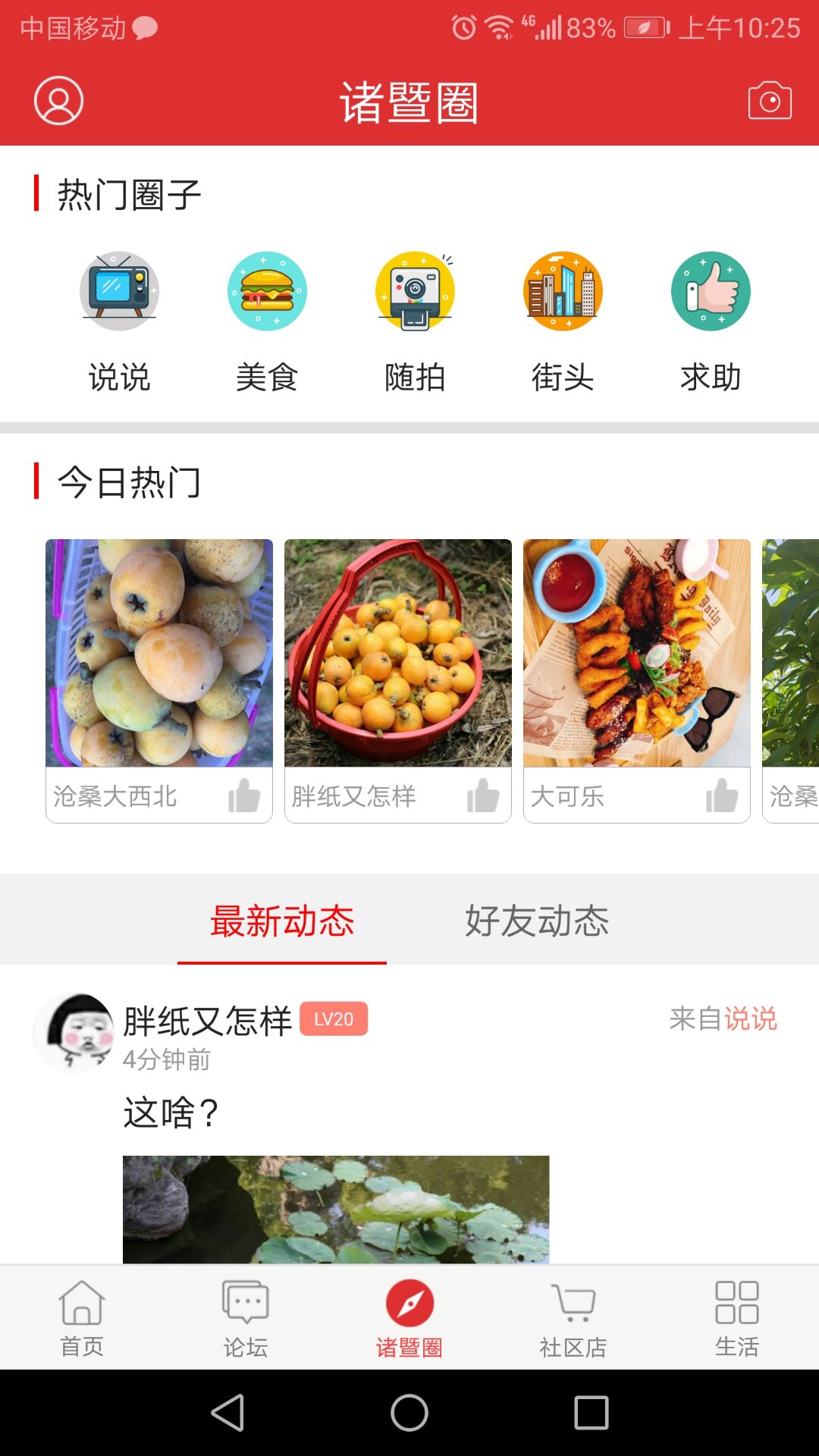This screenshot has height=1456, width=819.
Task: Switch to the 最新动态 tab
Action: tap(282, 920)
